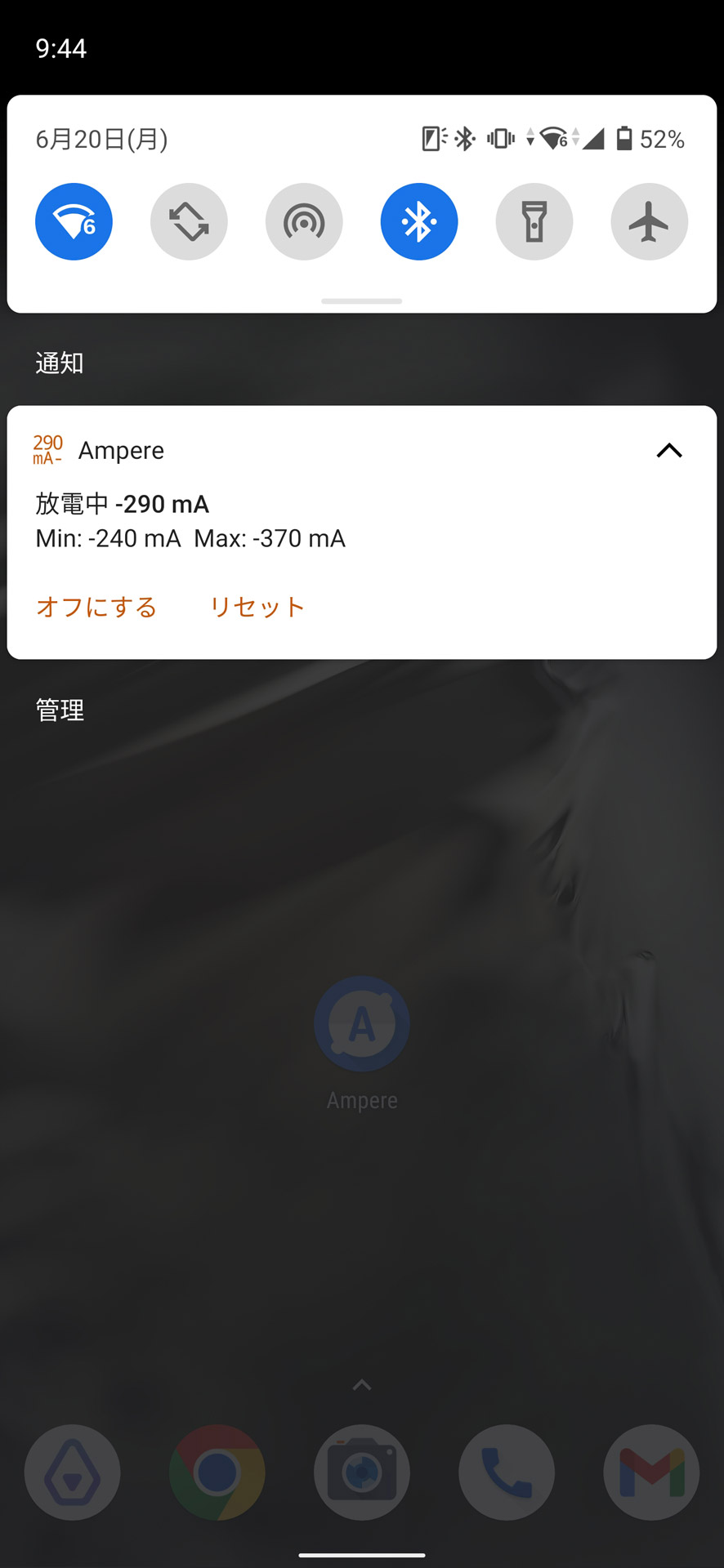Turn off Bluetooth quick tile
Screen dimensions: 724x1568
[x=419, y=221]
